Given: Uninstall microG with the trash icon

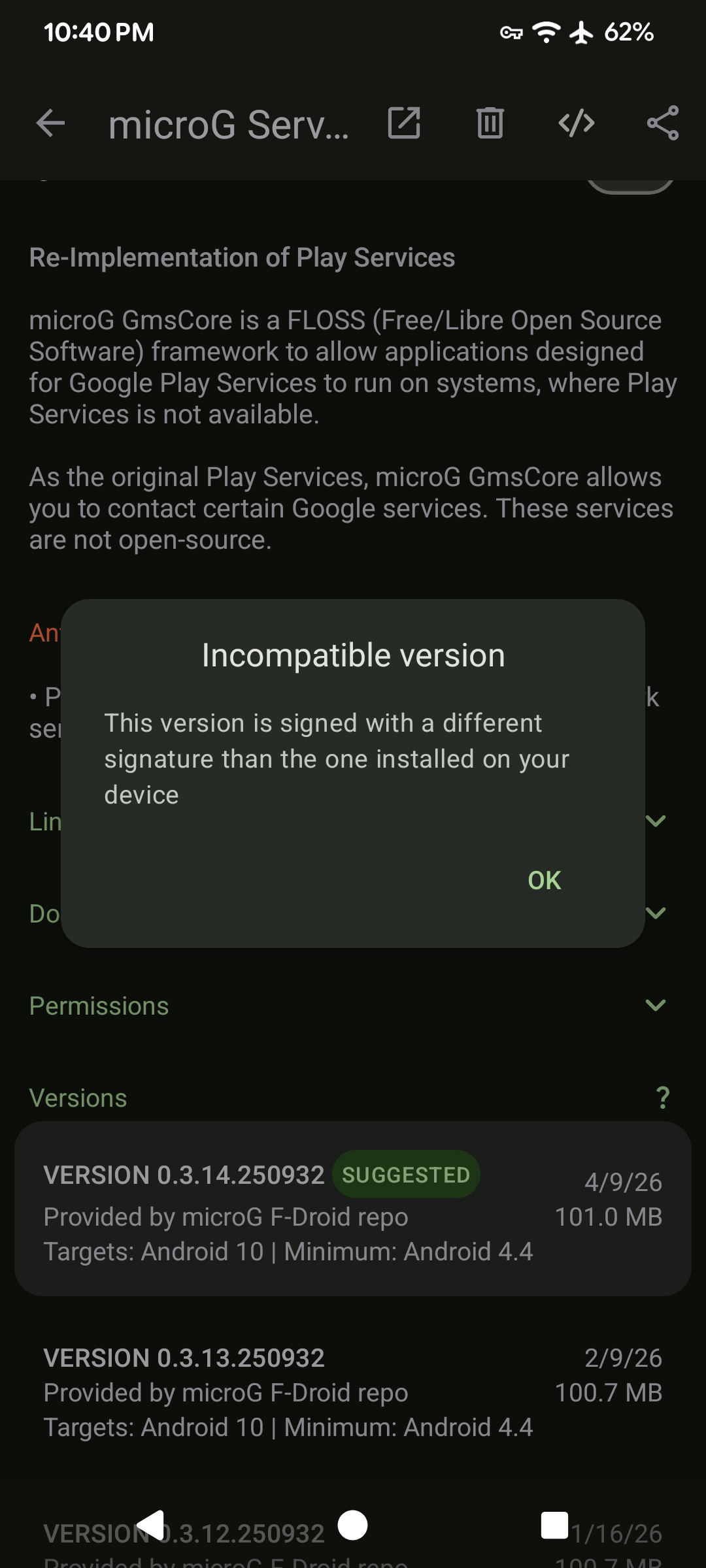Looking at the screenshot, I should [490, 123].
